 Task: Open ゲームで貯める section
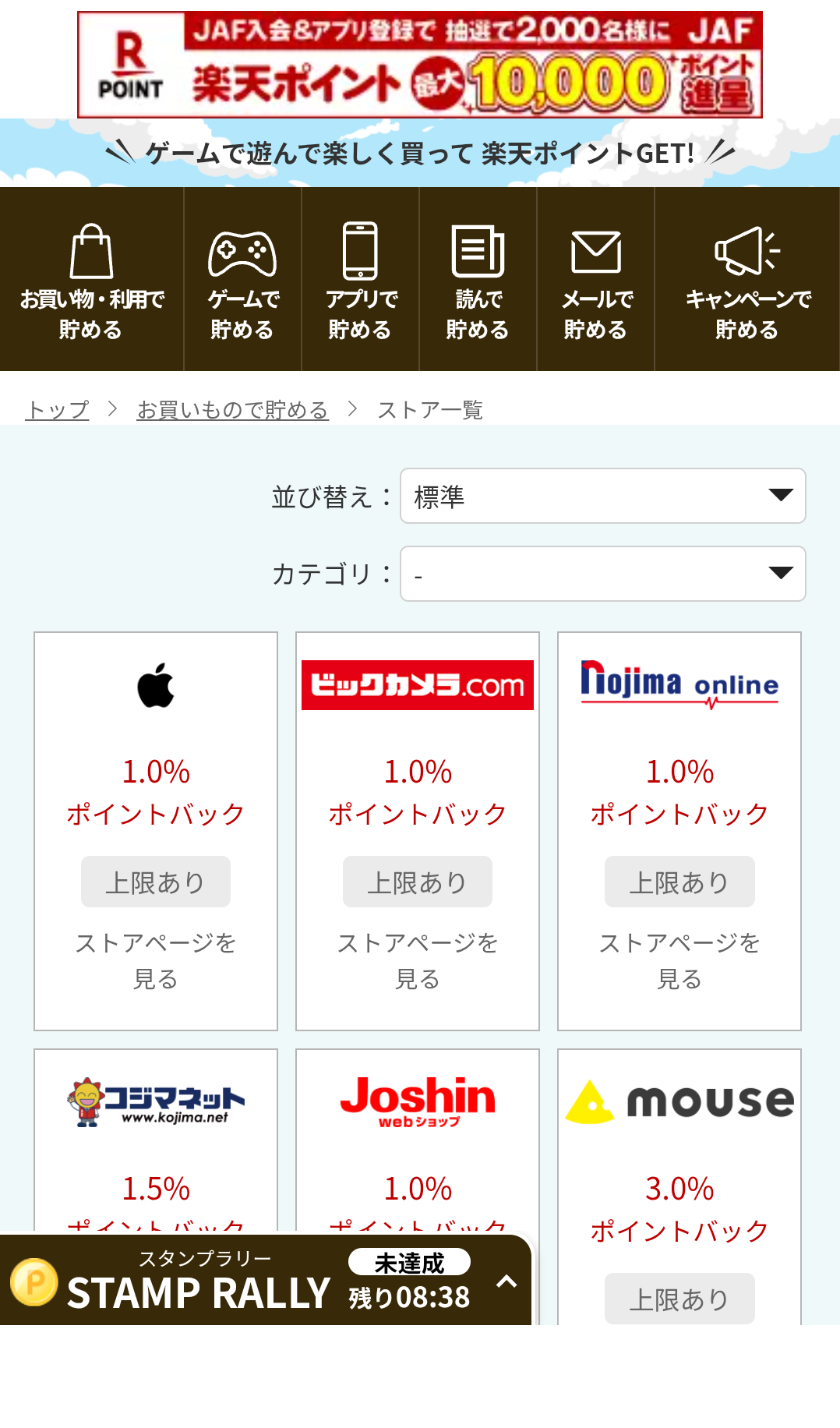click(x=242, y=279)
